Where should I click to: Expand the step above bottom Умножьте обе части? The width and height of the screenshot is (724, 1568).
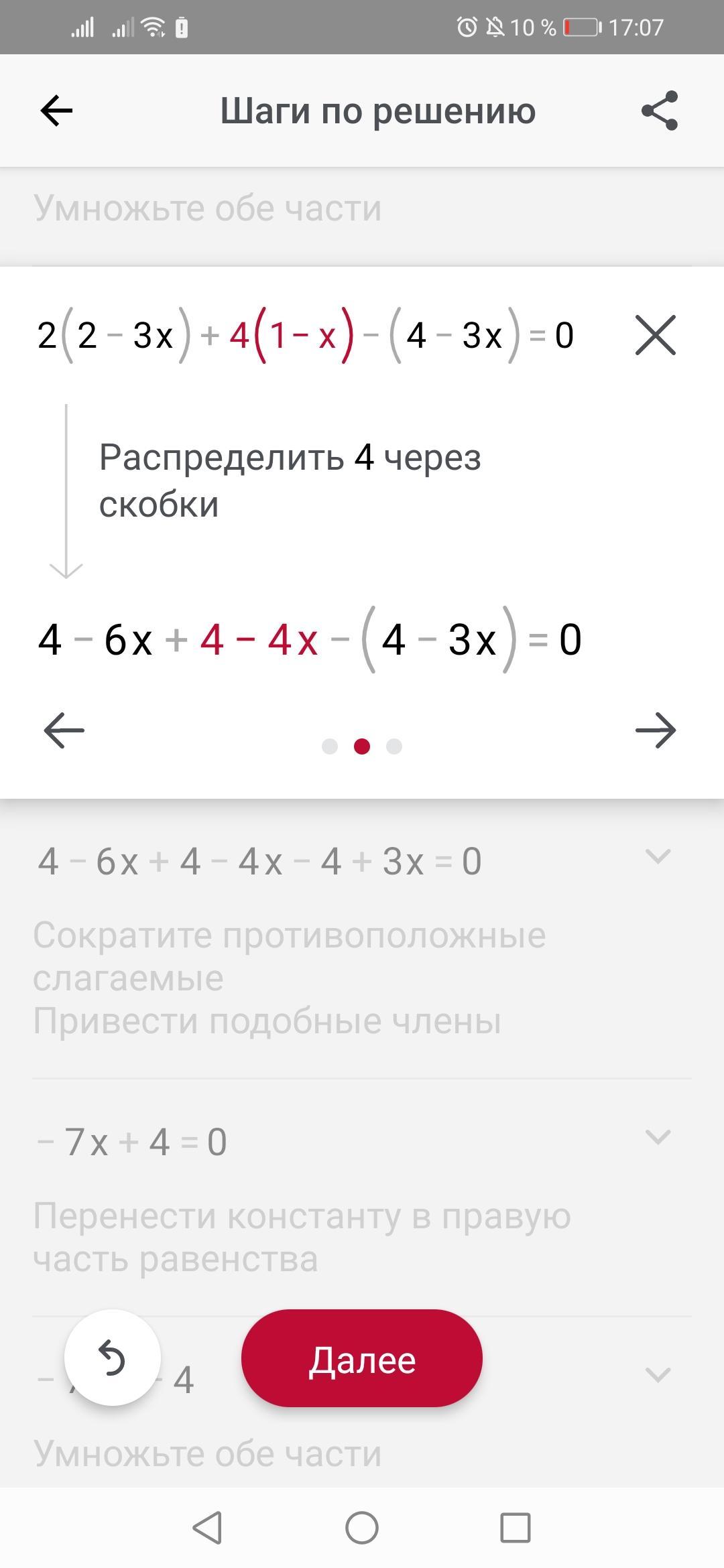click(x=657, y=1375)
